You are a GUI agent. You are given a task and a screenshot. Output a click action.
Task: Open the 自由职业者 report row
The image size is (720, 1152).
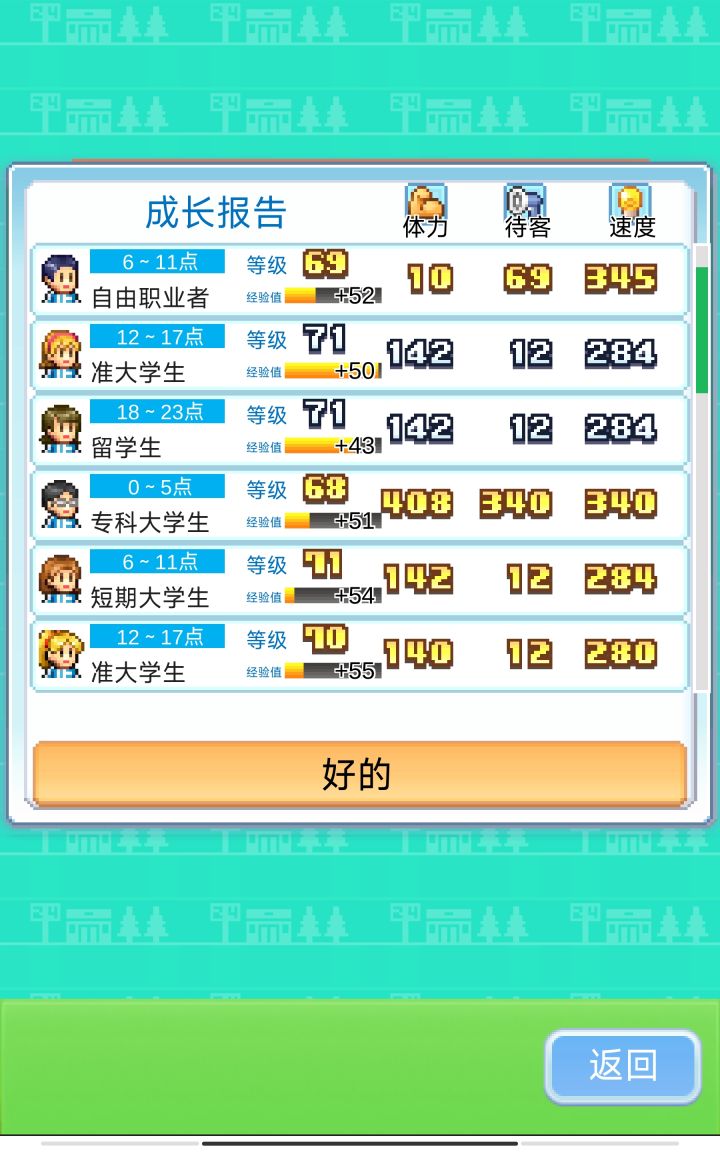pos(360,281)
